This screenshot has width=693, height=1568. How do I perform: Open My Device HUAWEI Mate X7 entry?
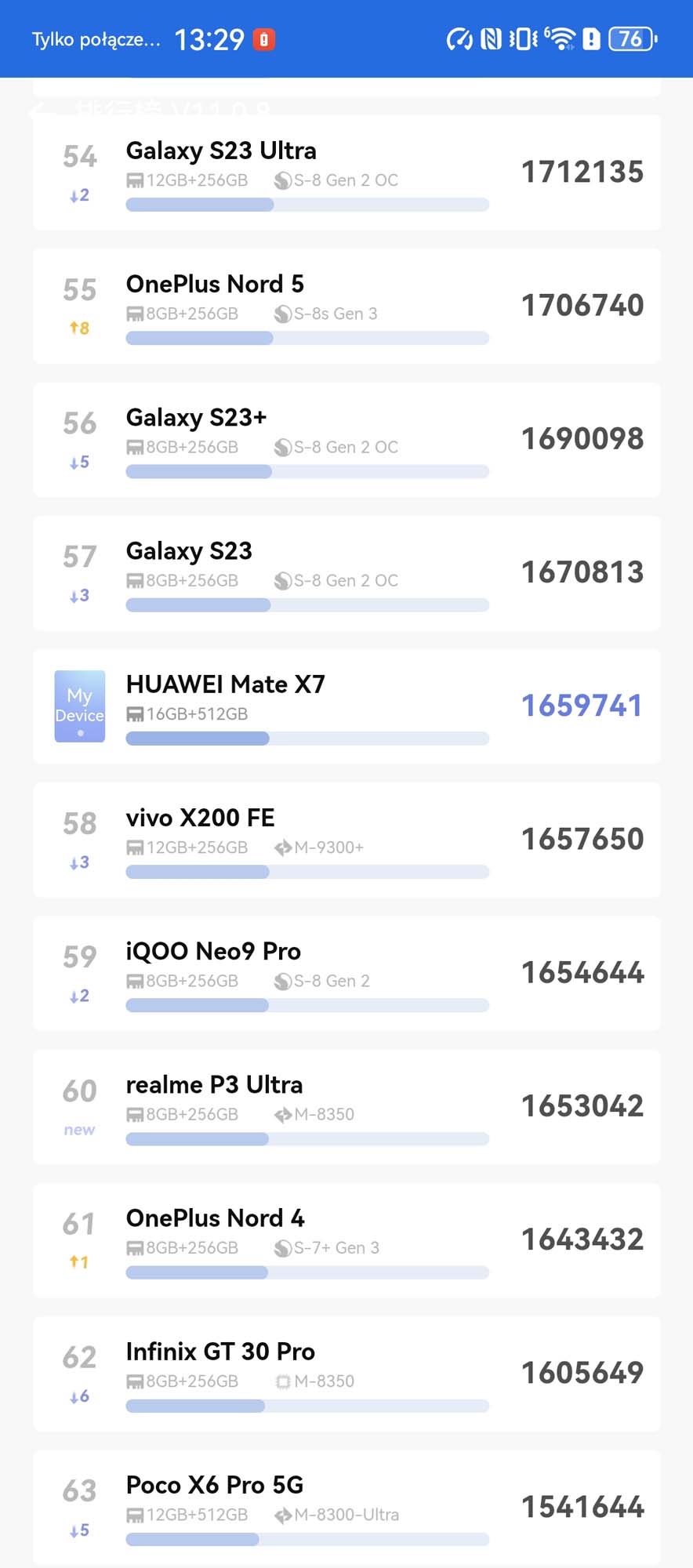pyautogui.click(x=346, y=706)
